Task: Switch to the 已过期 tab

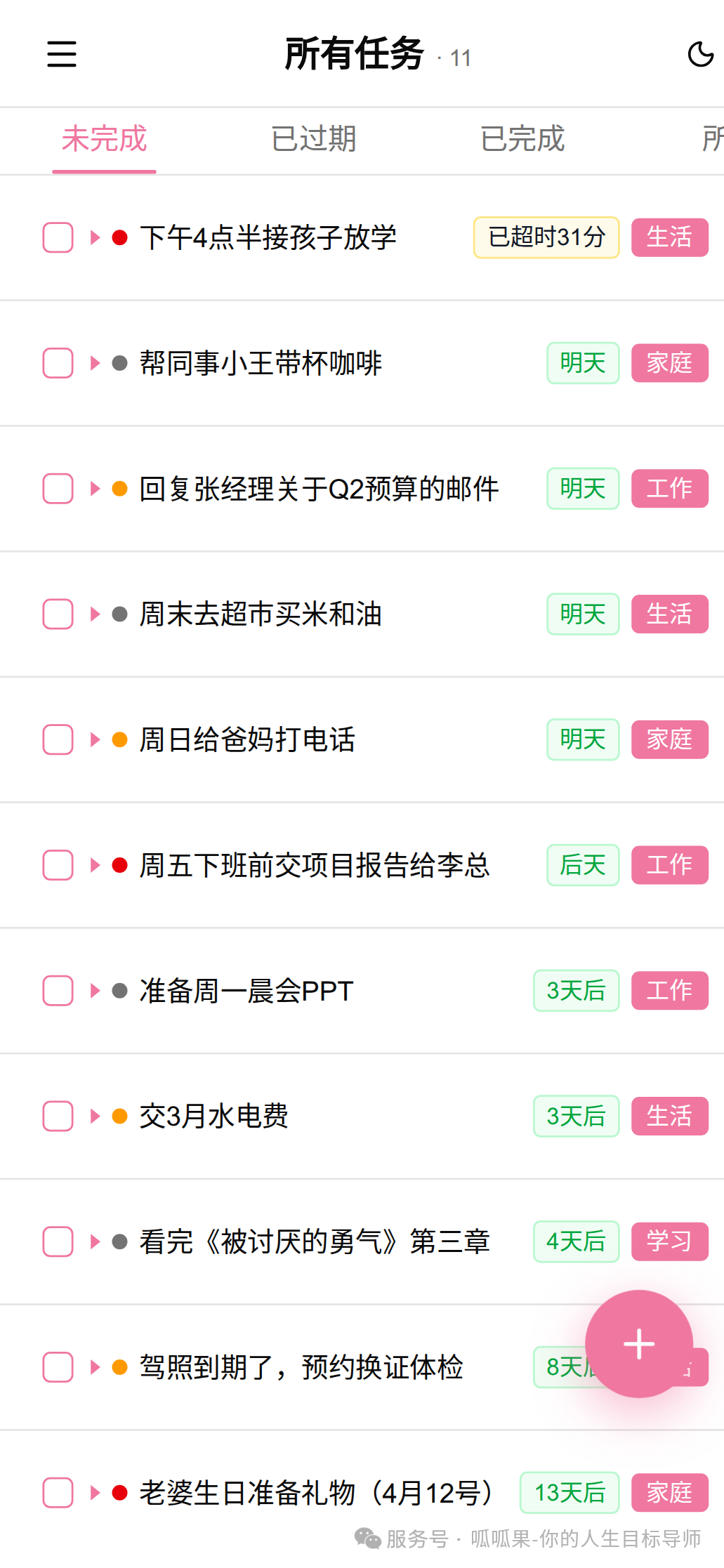Action: 314,139
